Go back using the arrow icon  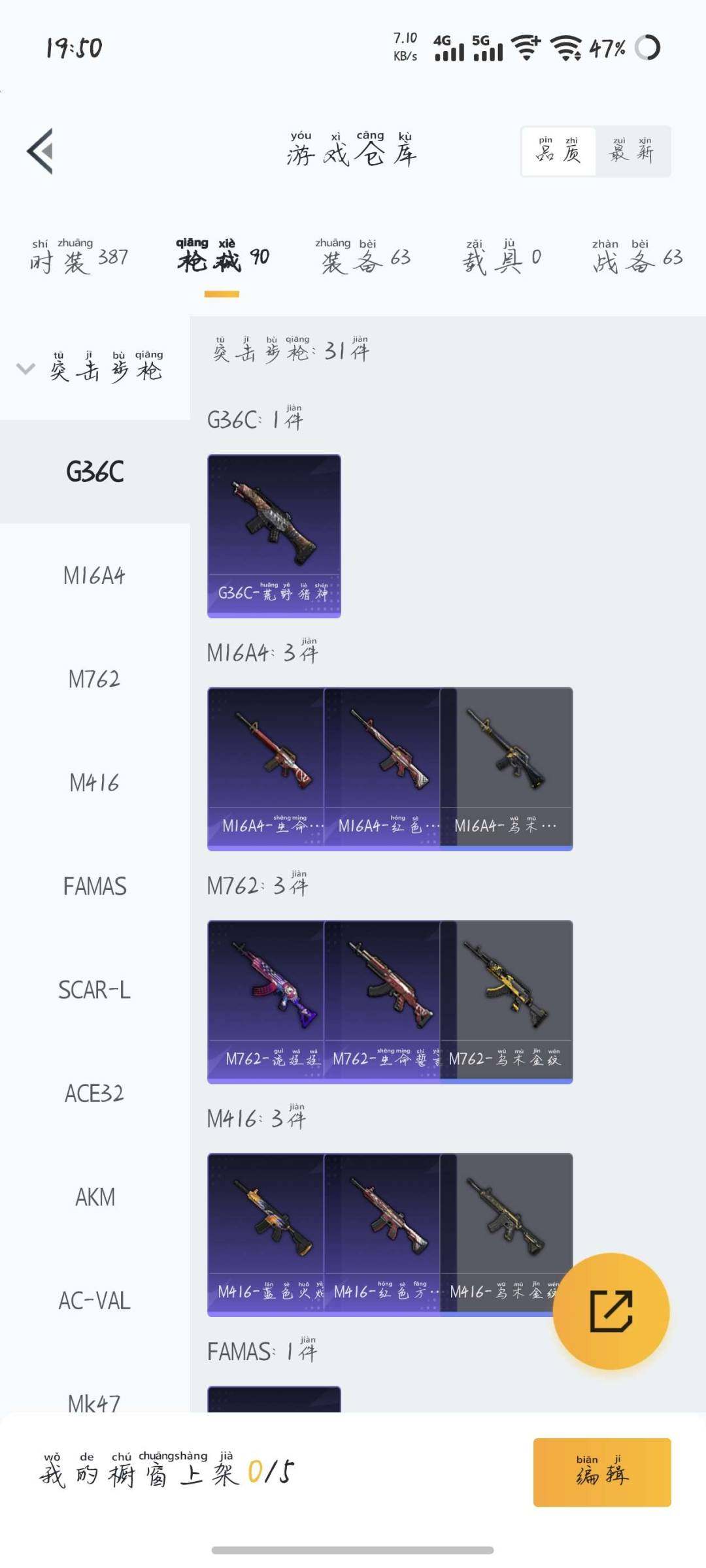pyautogui.click(x=41, y=151)
